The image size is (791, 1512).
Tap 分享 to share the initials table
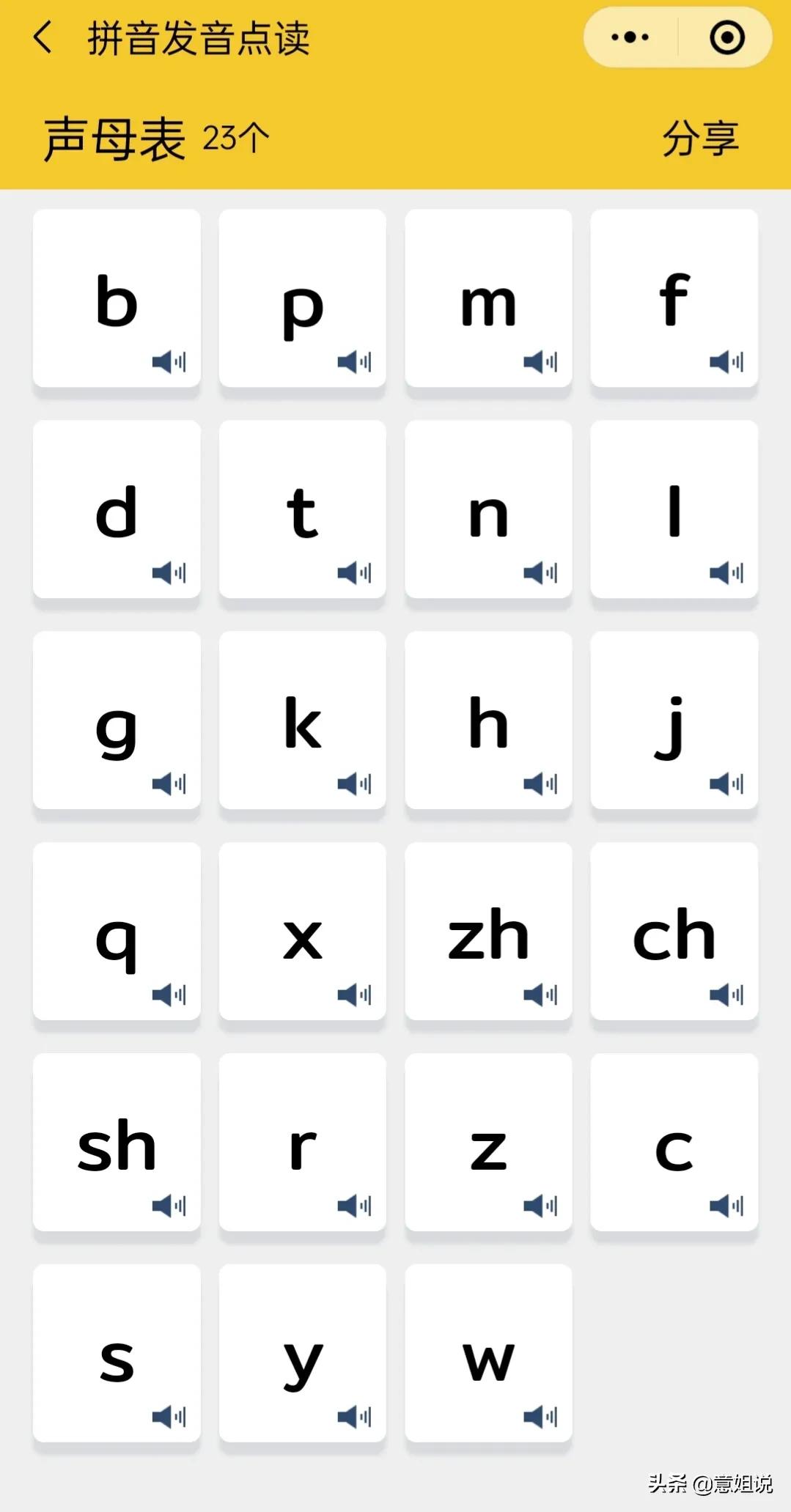coord(700,138)
